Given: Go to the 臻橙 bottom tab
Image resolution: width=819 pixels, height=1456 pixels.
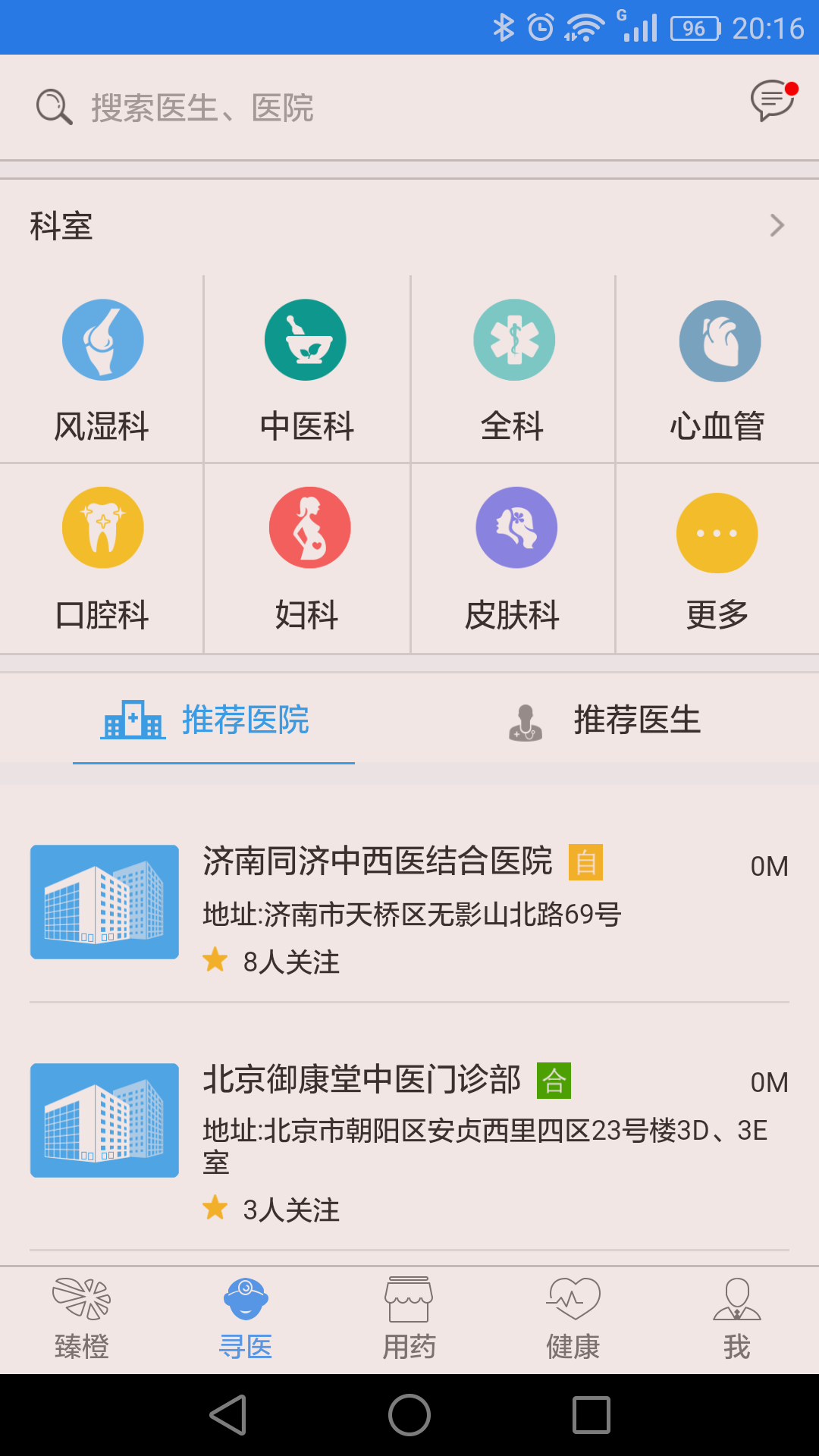Looking at the screenshot, I should point(82,1319).
